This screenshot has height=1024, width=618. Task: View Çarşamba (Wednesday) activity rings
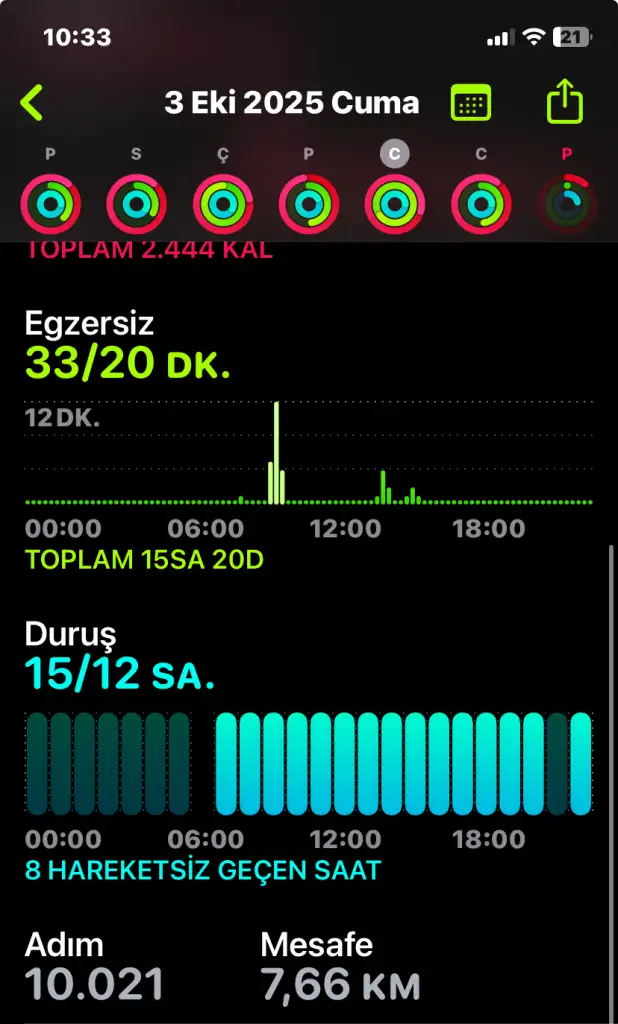tap(222, 203)
